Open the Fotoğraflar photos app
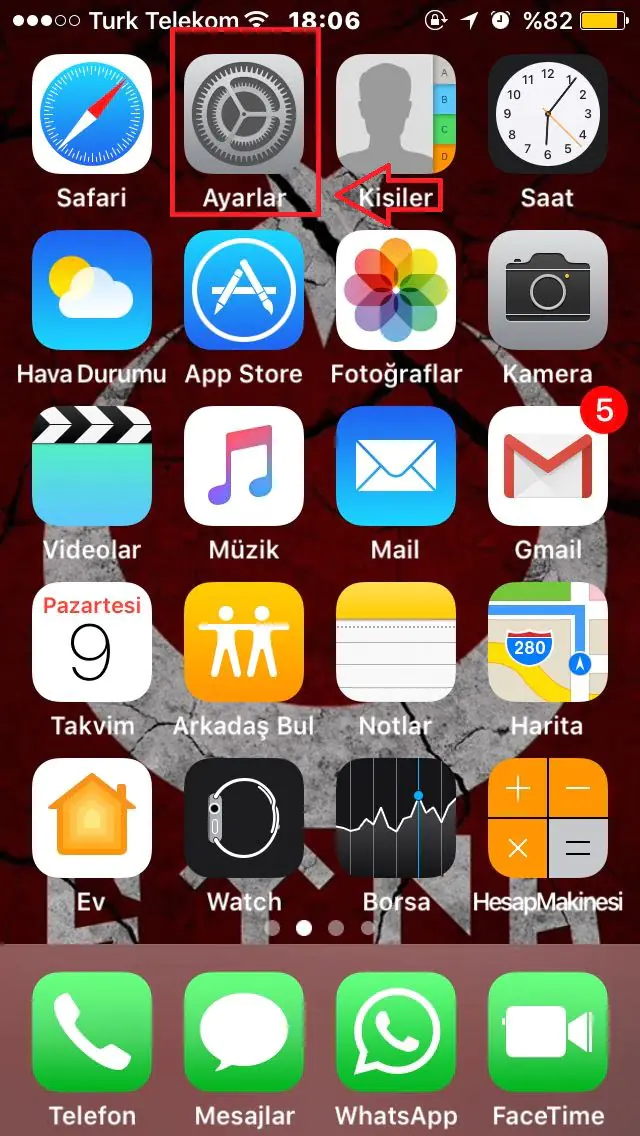 [396, 290]
